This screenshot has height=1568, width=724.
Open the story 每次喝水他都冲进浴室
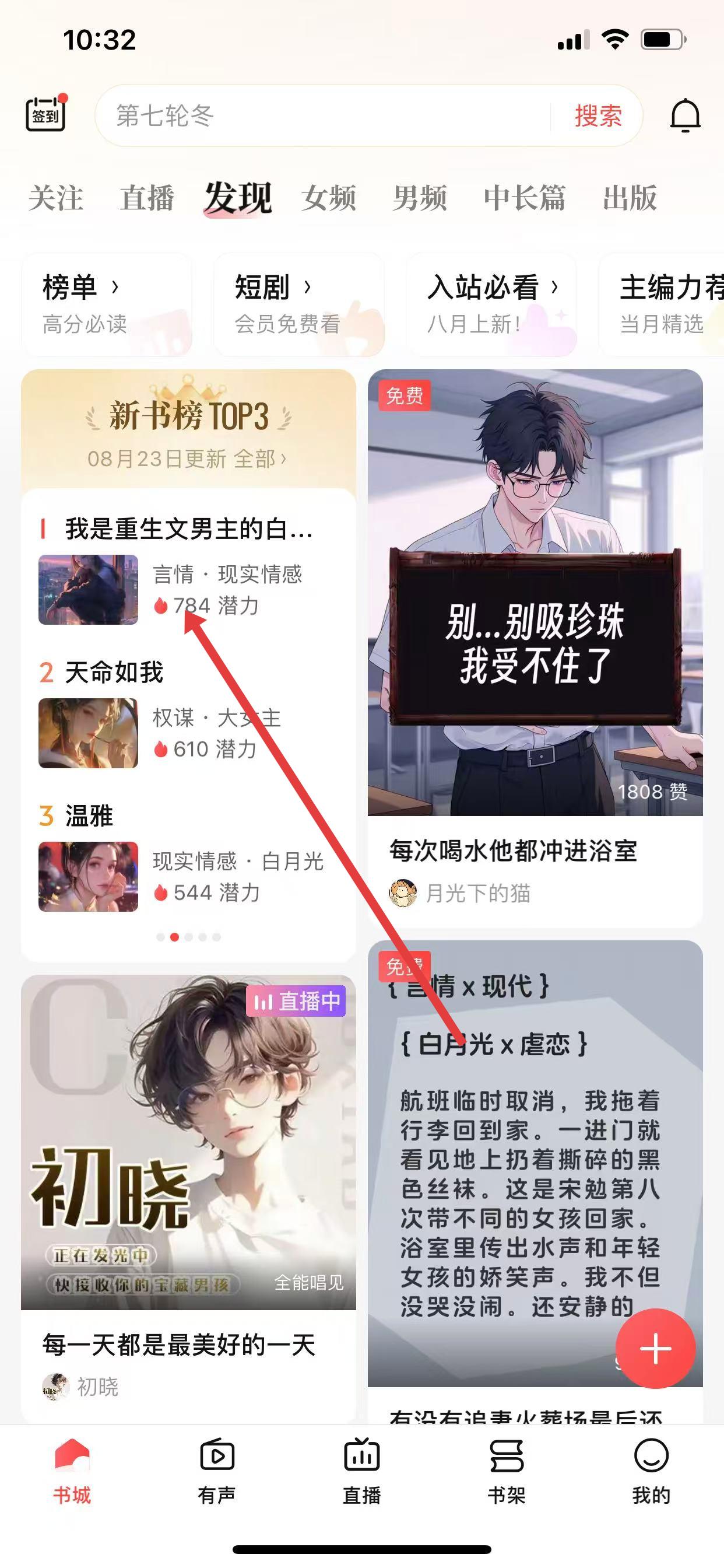pyautogui.click(x=513, y=850)
